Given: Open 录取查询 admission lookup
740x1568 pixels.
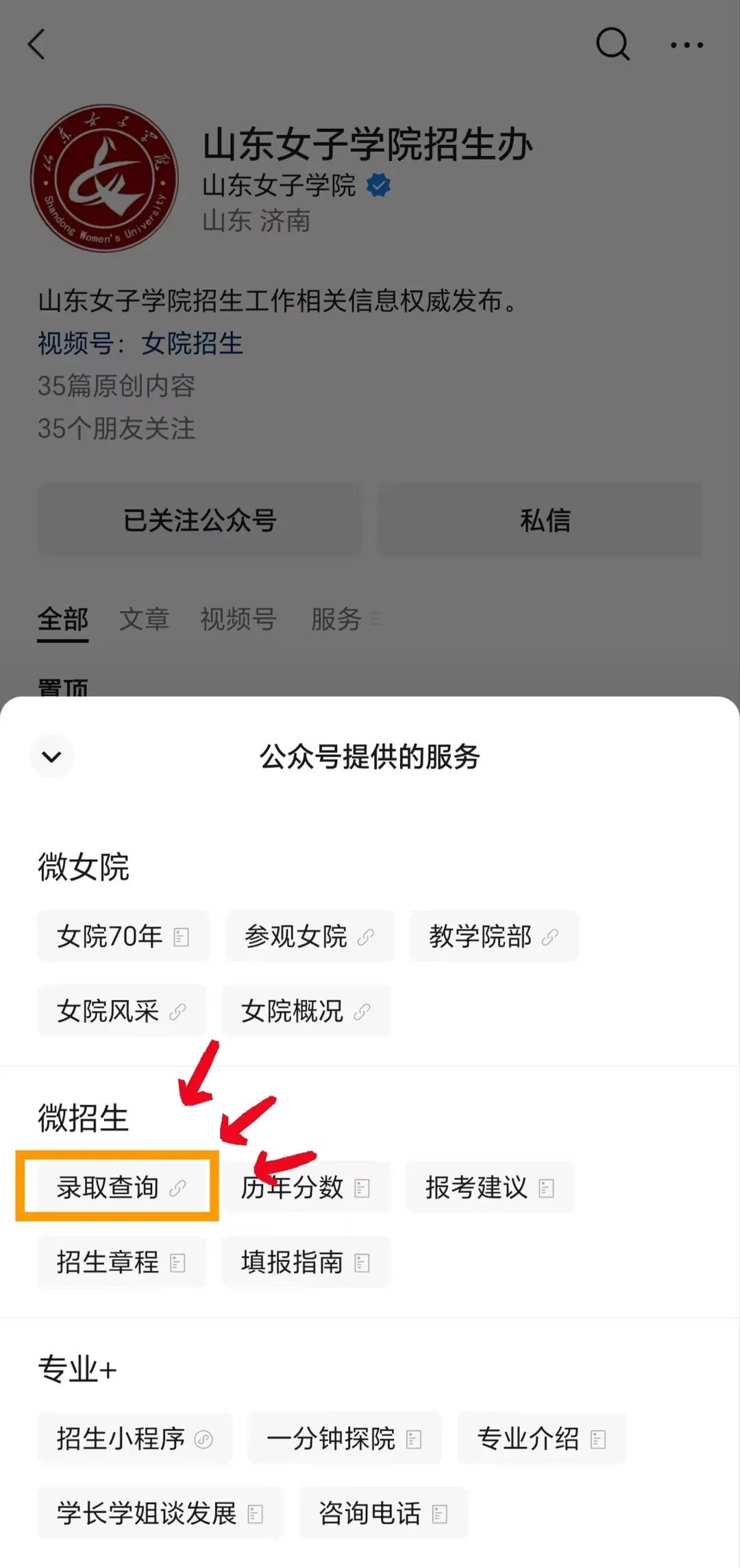Looking at the screenshot, I should pyautogui.click(x=121, y=1187).
